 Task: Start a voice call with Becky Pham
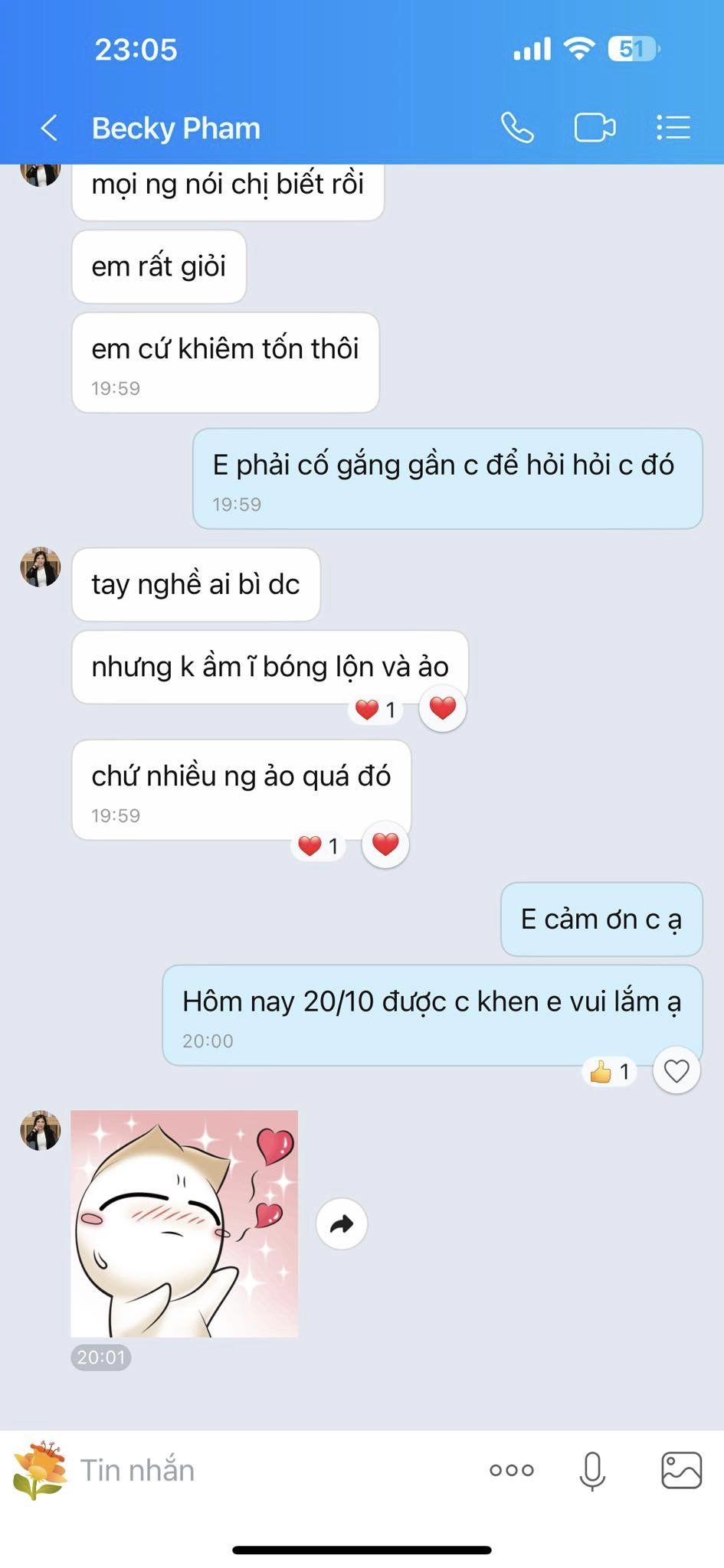point(517,128)
